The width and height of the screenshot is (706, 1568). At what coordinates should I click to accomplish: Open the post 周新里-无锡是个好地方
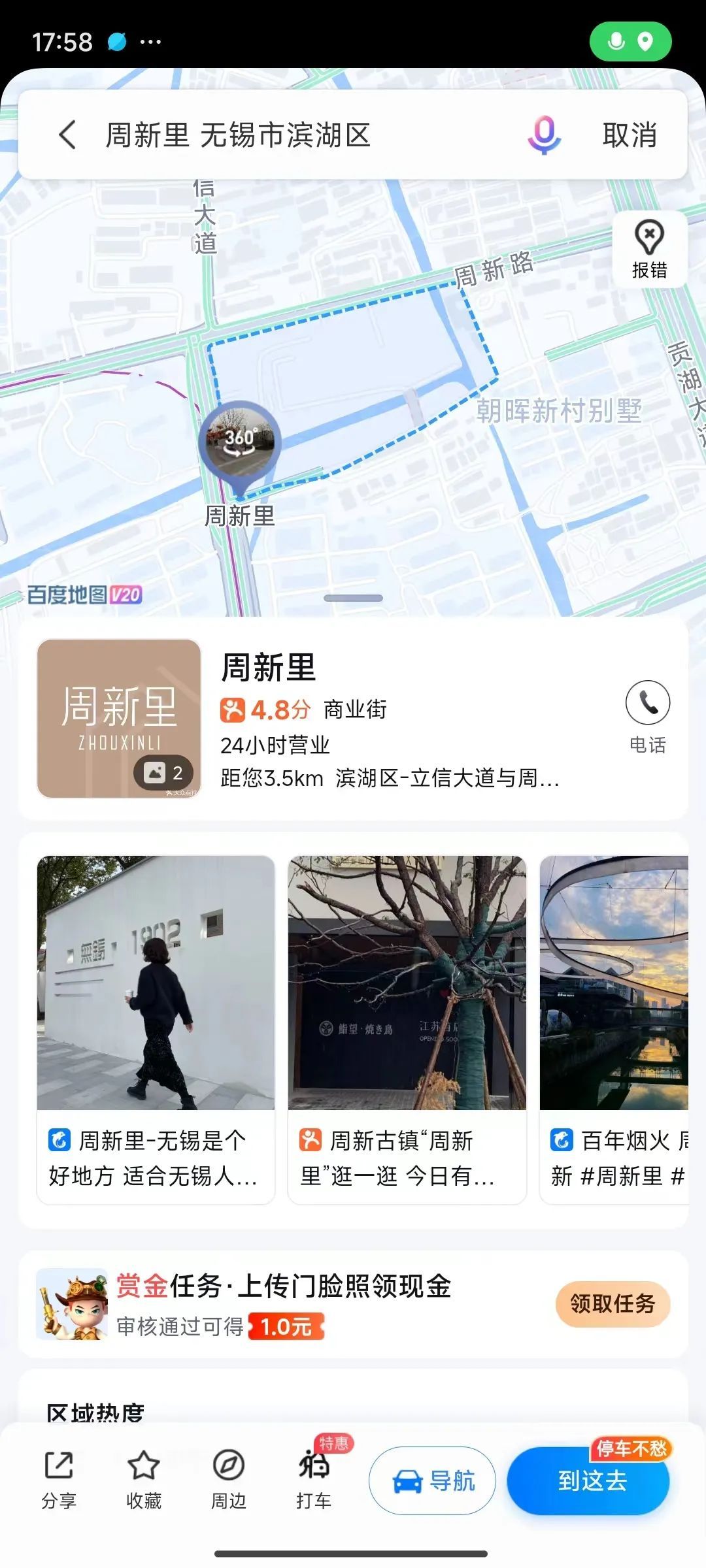(156, 1029)
